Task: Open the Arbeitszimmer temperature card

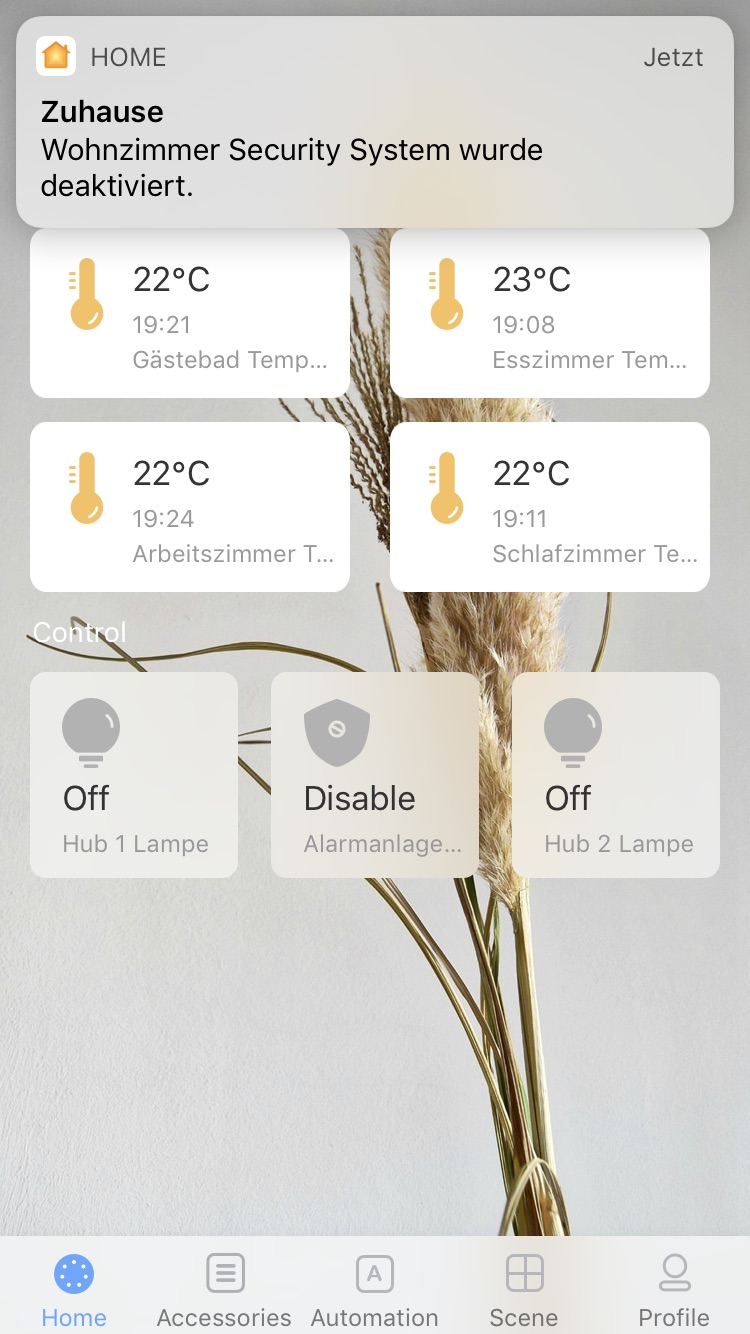Action: tap(190, 507)
